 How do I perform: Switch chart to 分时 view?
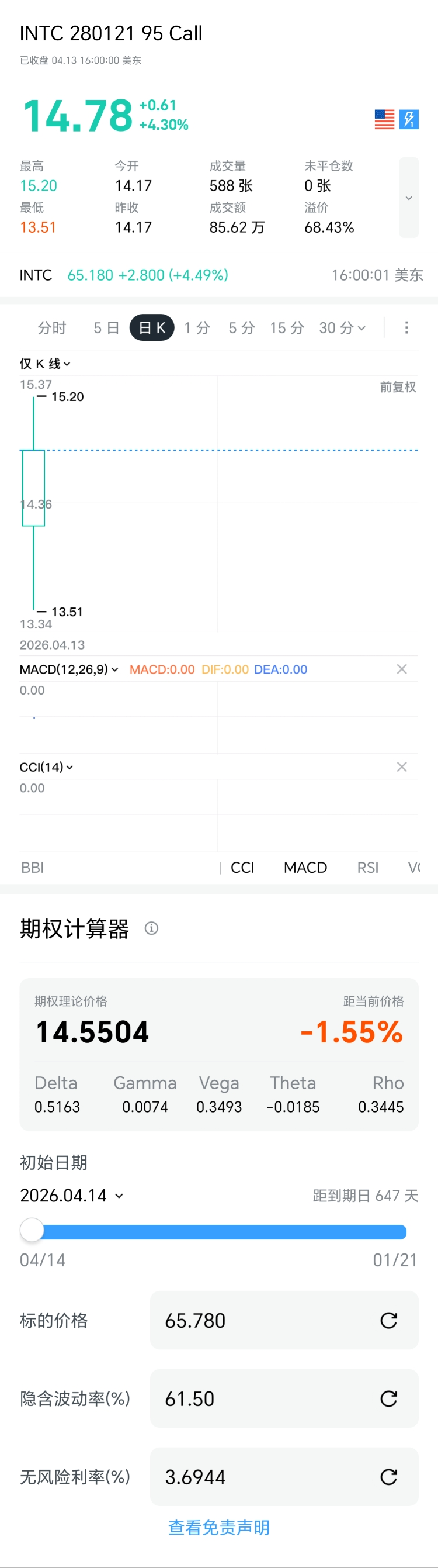coord(52,328)
